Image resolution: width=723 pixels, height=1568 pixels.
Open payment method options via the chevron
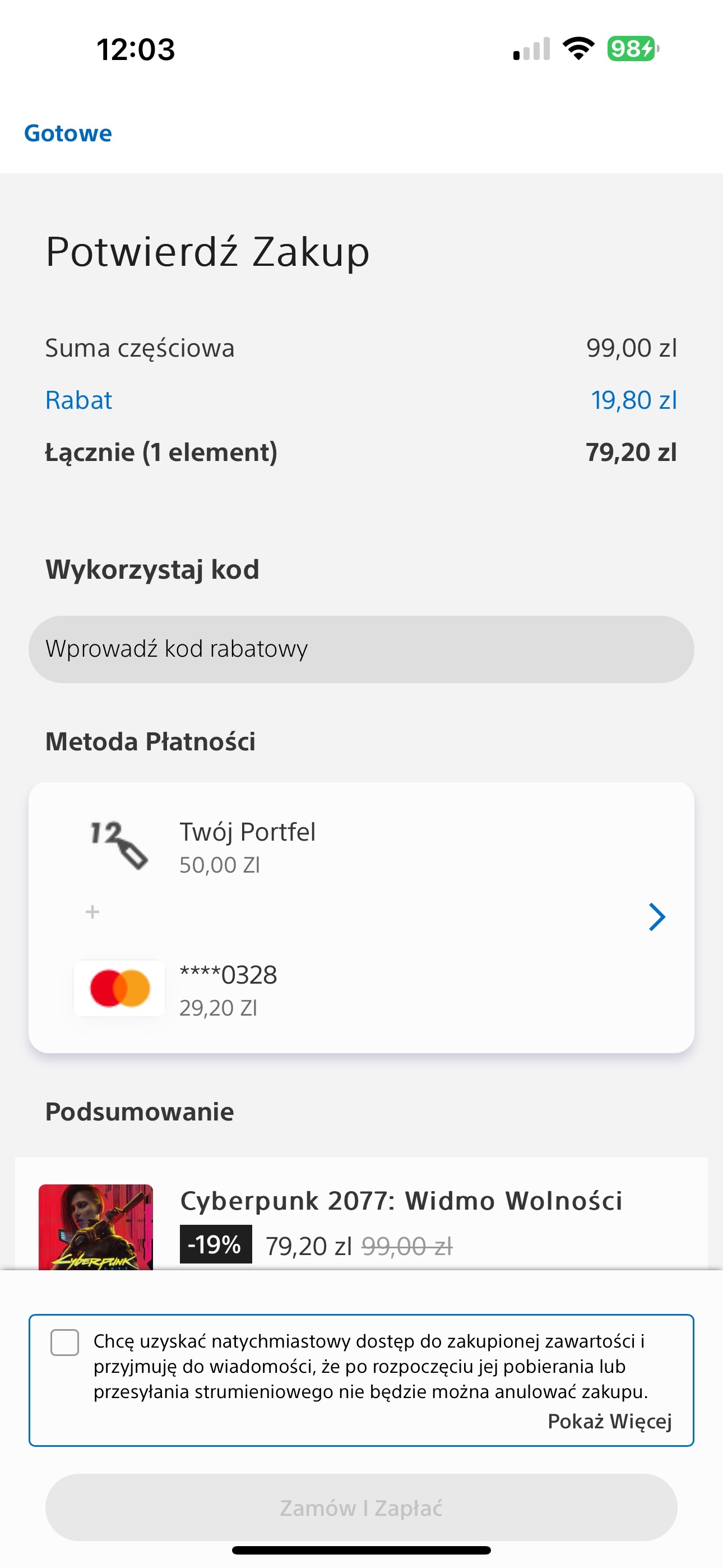pos(656,917)
